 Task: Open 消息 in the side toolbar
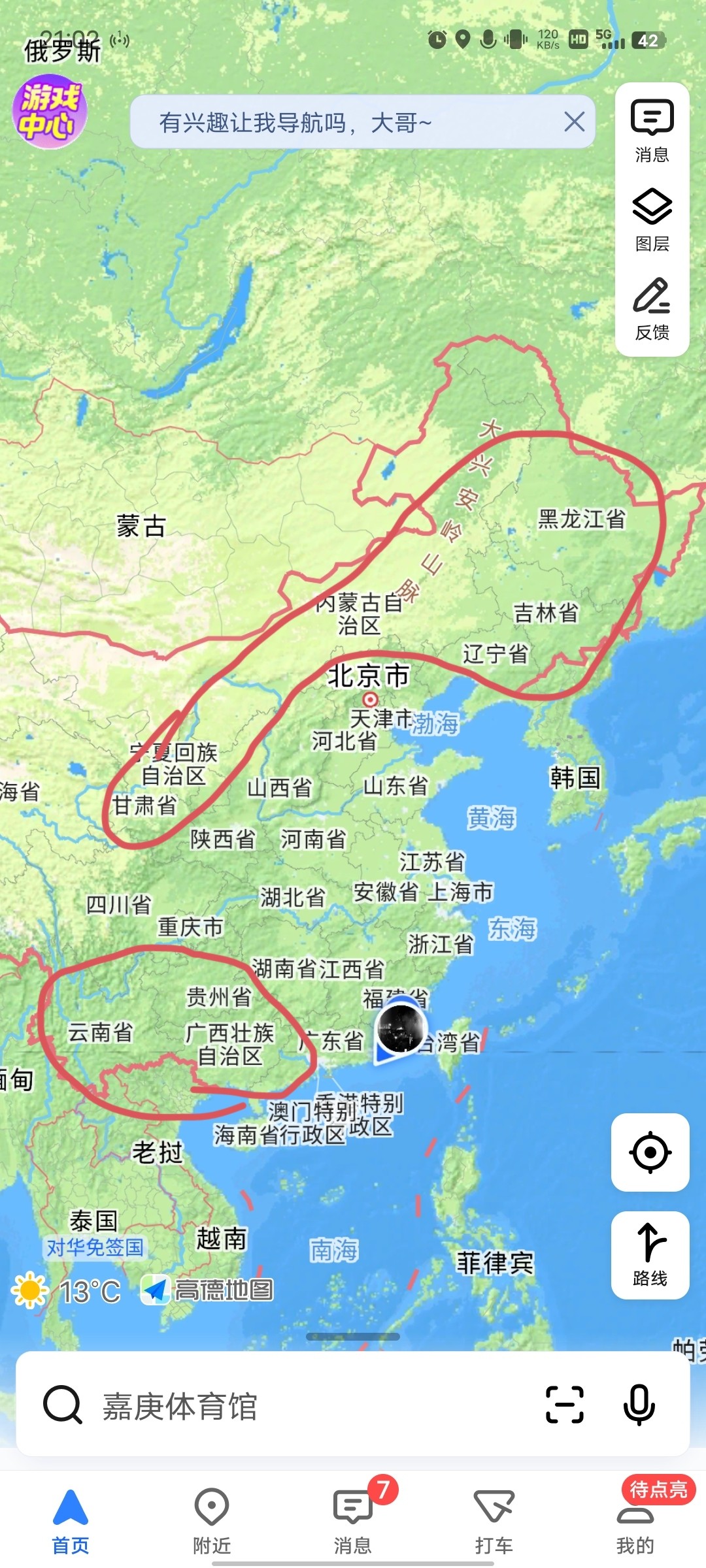pos(652,131)
